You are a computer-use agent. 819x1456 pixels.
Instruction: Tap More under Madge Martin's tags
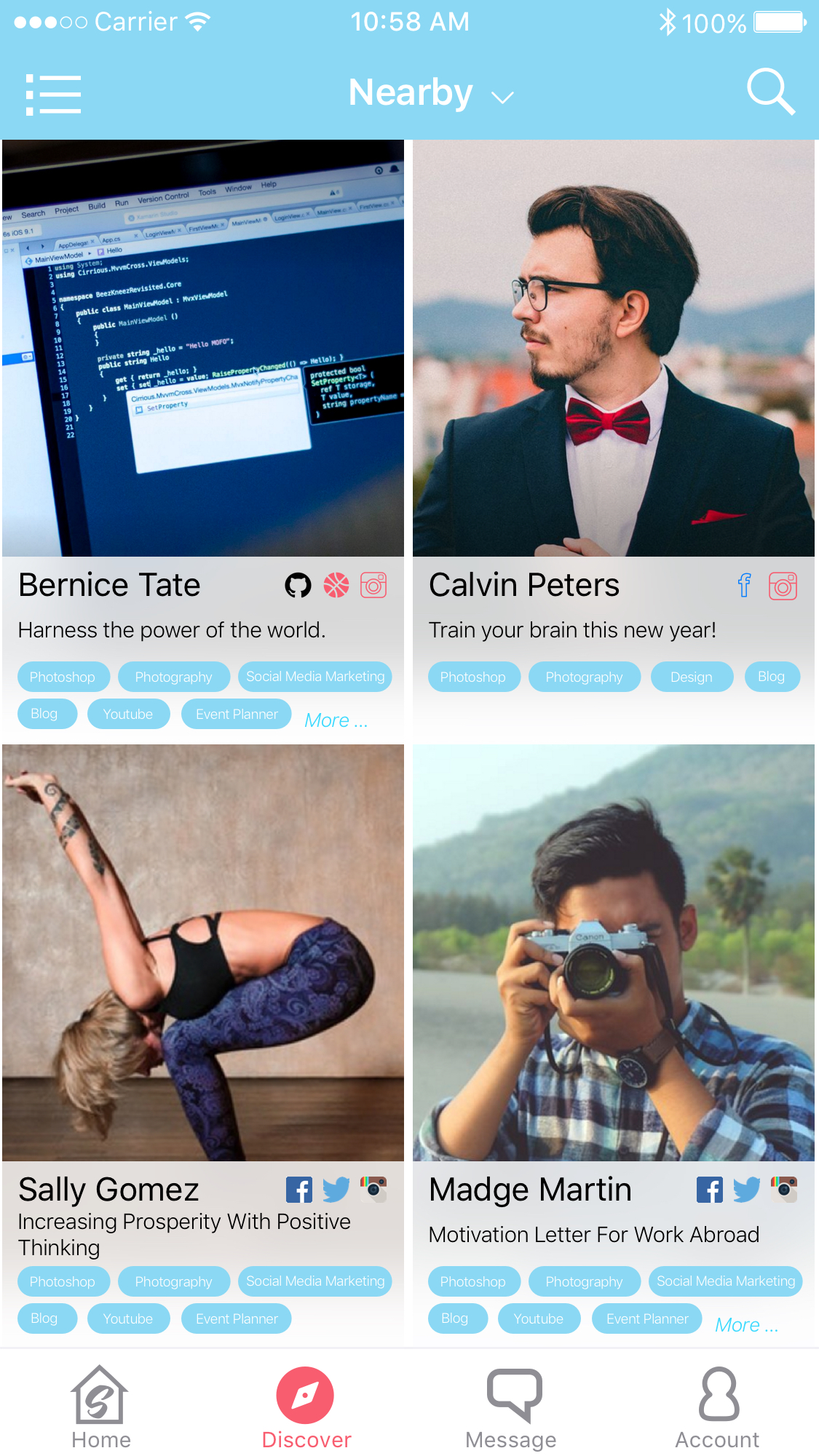coord(747,1325)
